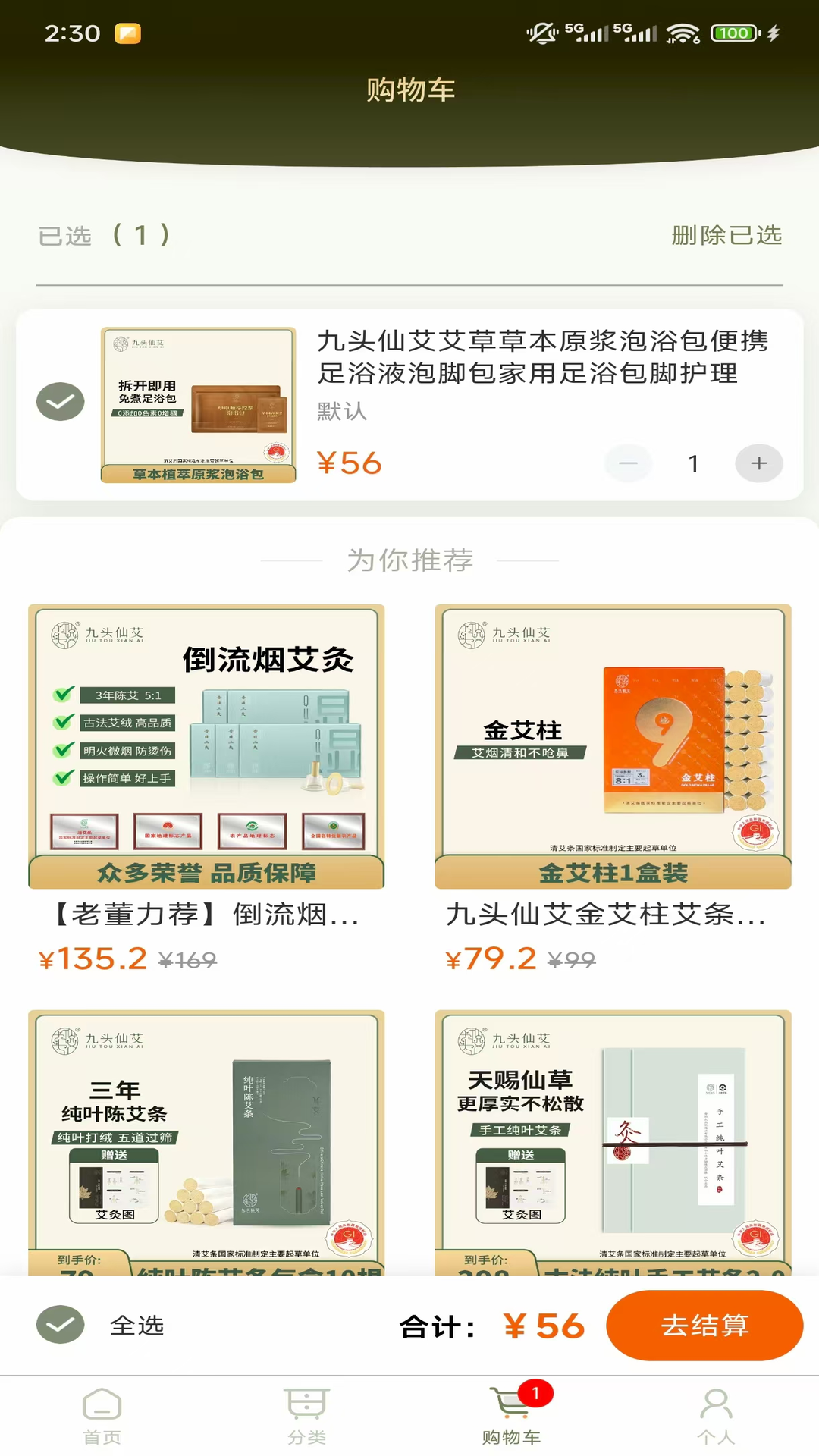Switch to the 个人 tab

coord(716,1415)
